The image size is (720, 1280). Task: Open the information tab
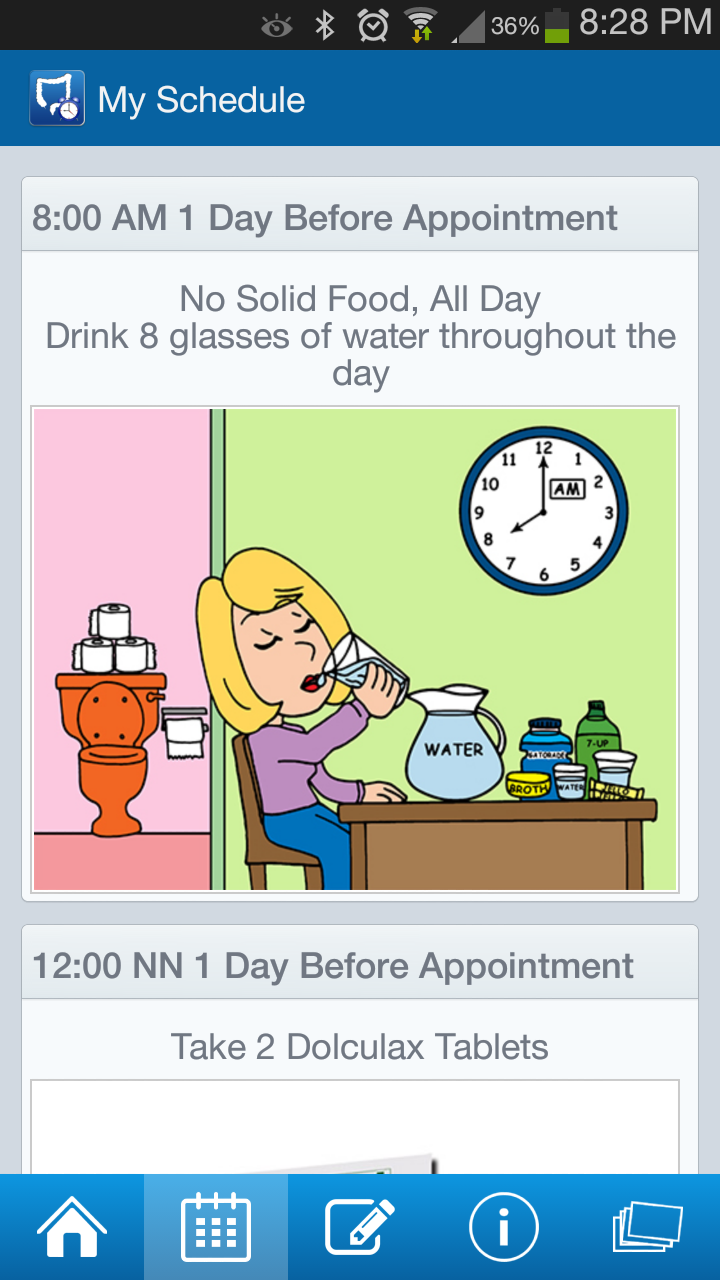point(503,1226)
